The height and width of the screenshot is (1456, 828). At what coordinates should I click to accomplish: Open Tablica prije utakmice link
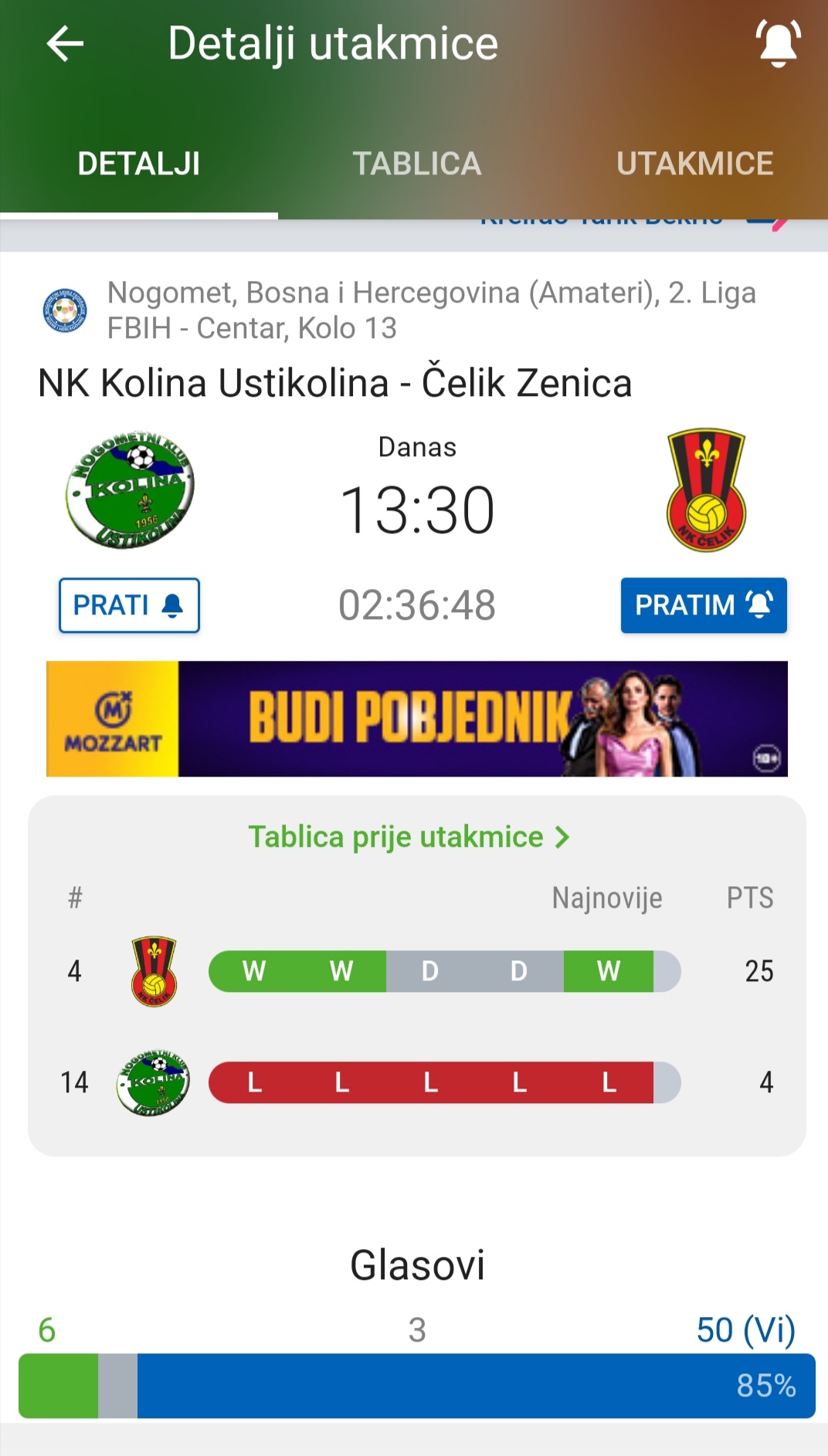click(x=409, y=837)
